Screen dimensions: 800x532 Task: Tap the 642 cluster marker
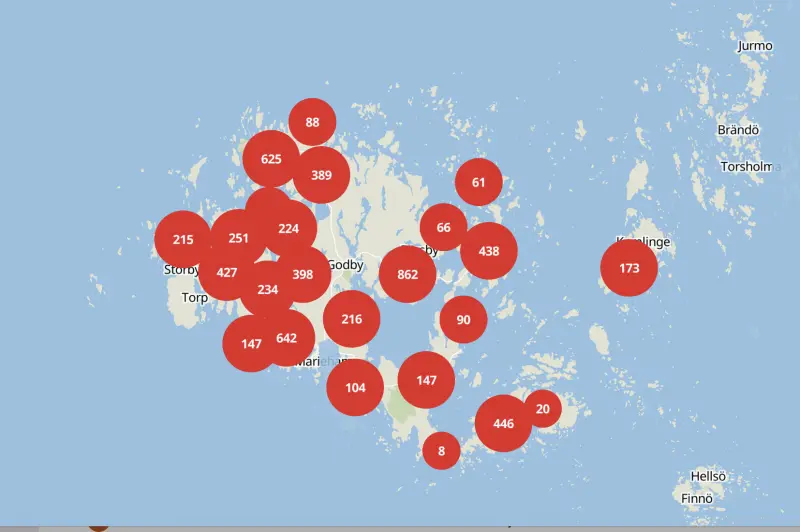(x=288, y=338)
